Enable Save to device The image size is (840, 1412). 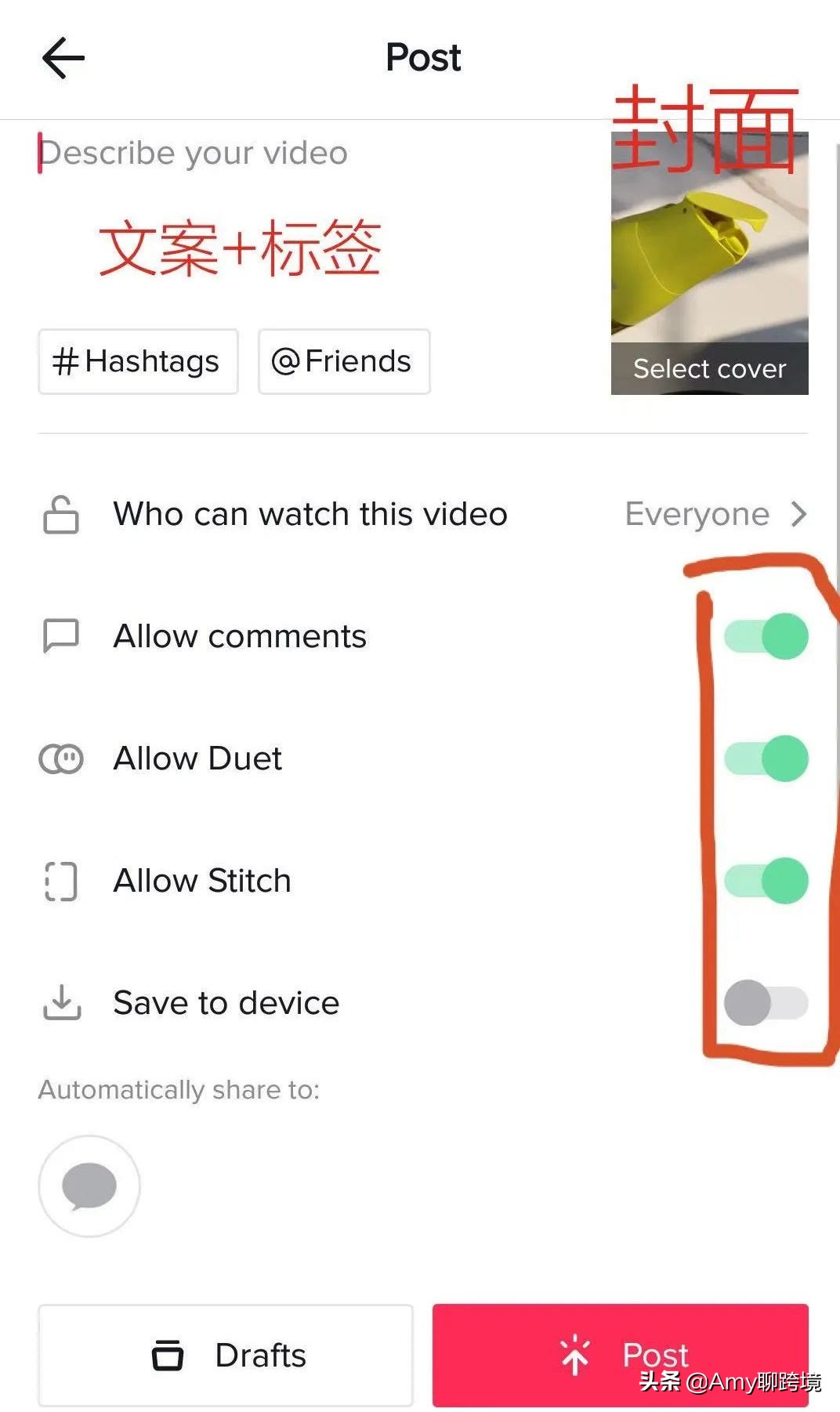click(766, 1003)
